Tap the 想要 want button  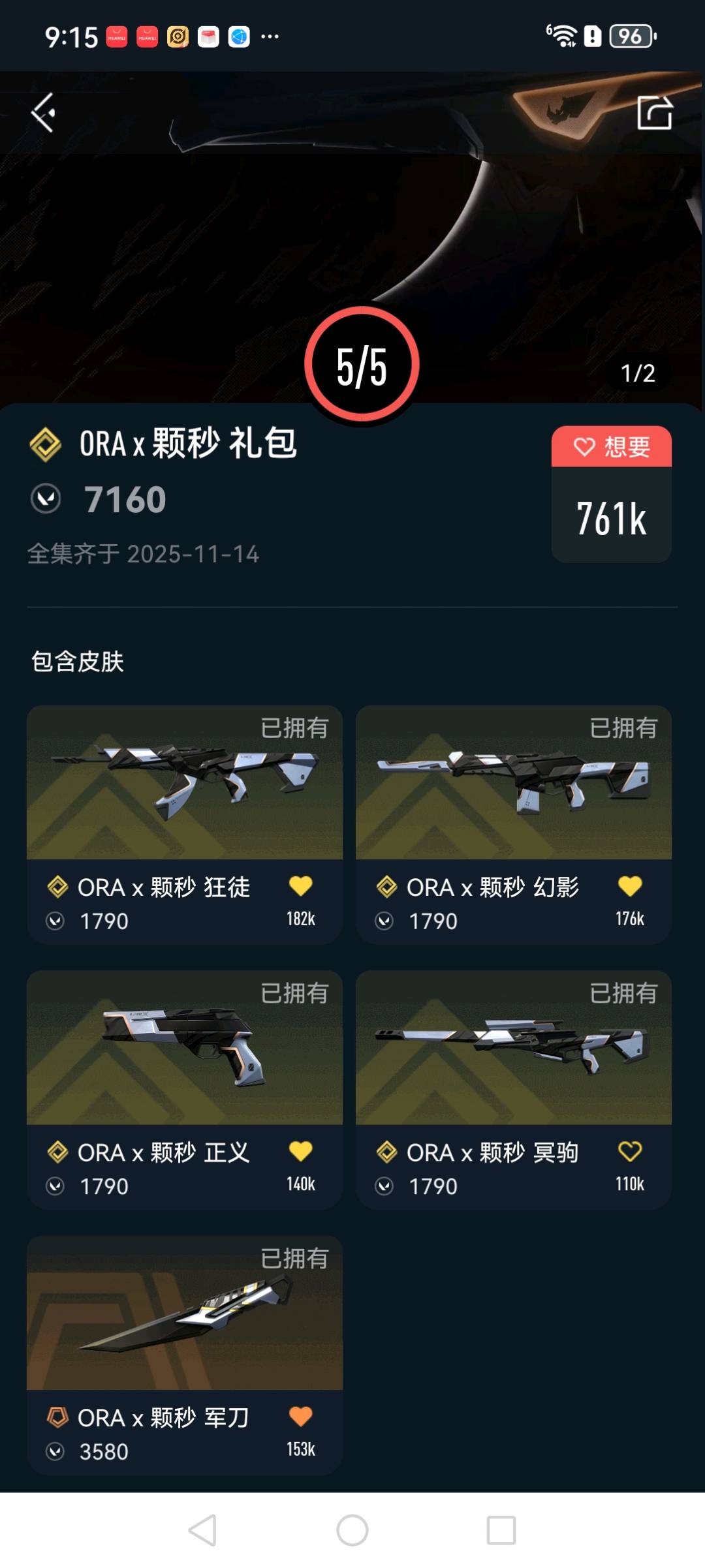[x=611, y=447]
